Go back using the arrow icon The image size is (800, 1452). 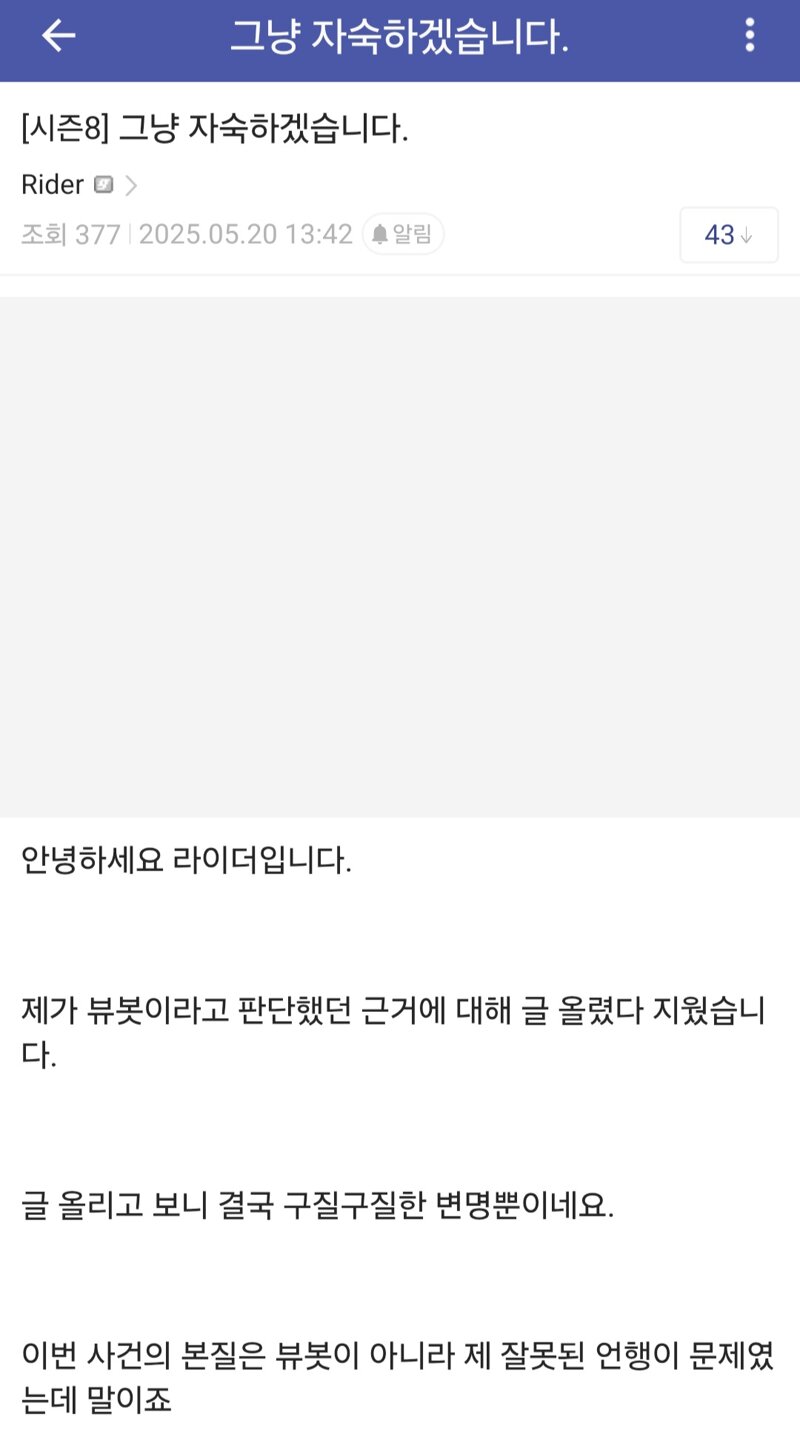point(58,36)
